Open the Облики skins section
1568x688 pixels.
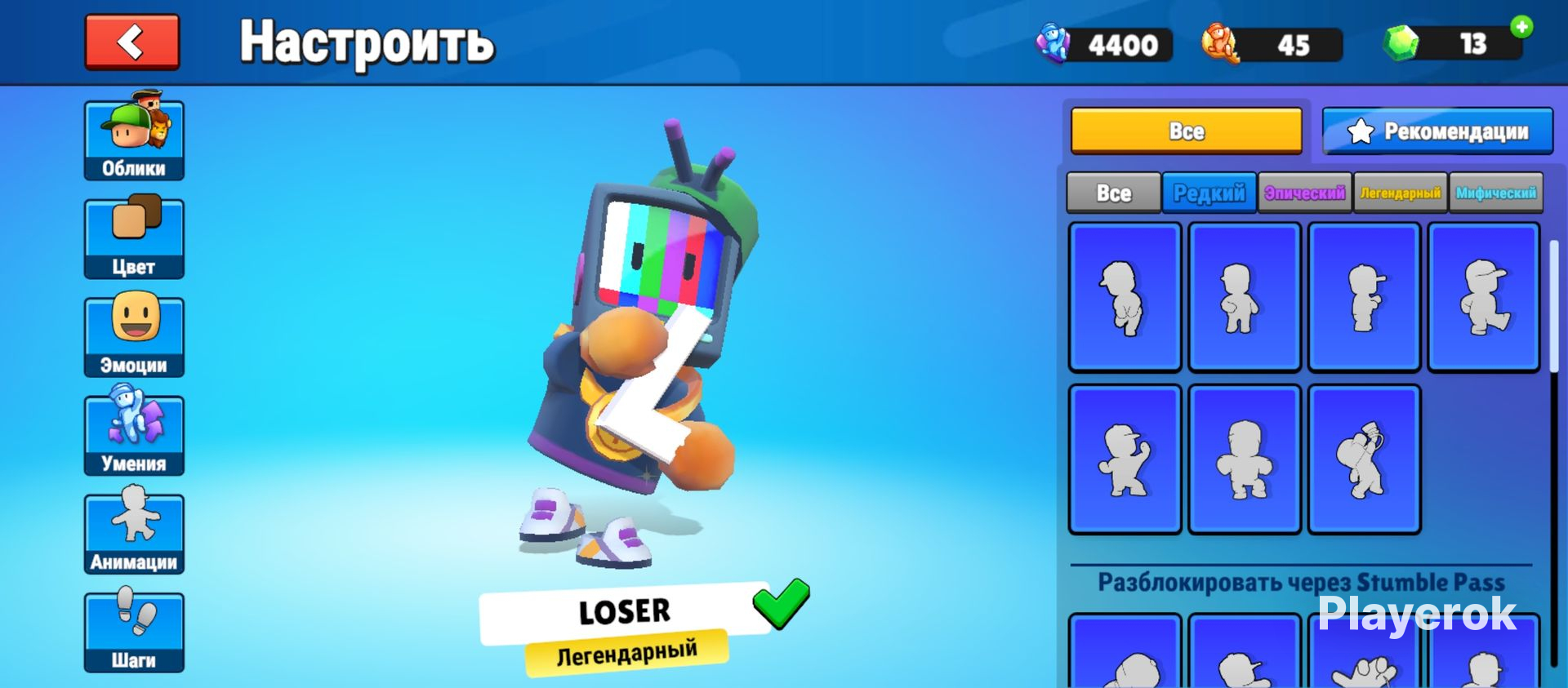coord(134,139)
